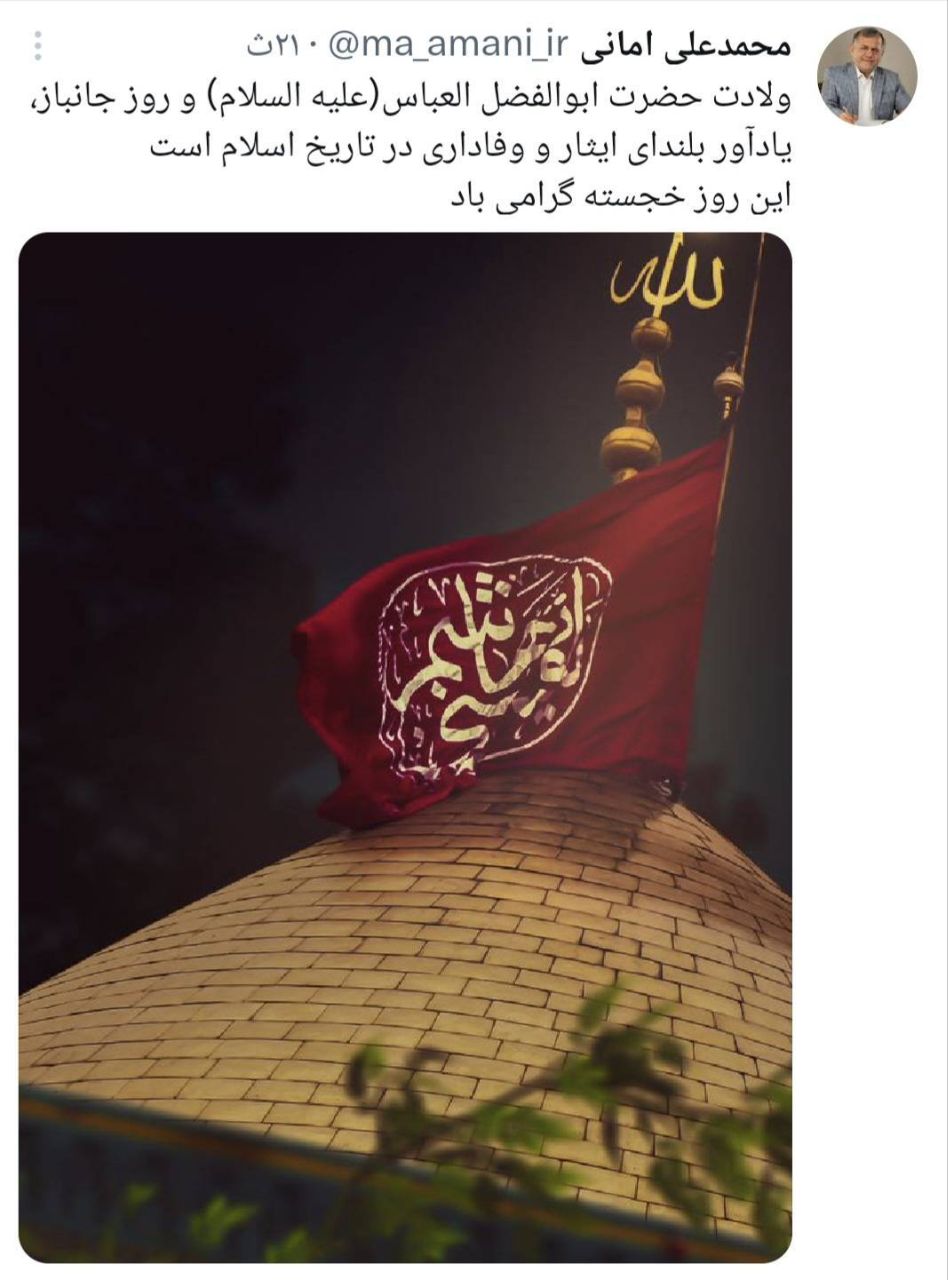View the red flag dome photo

coord(405,745)
